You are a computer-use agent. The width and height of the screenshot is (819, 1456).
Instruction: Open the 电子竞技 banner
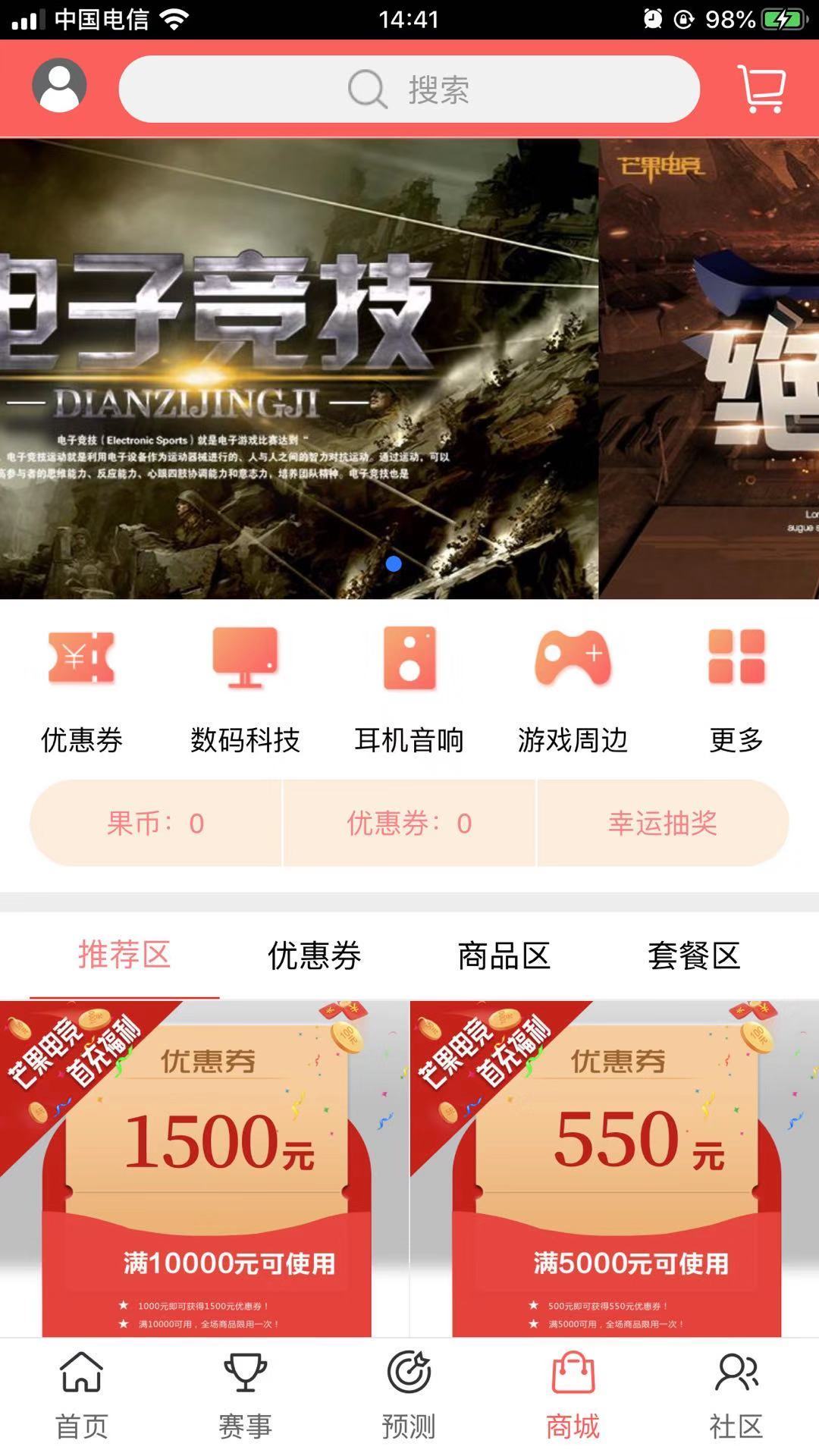click(x=299, y=368)
